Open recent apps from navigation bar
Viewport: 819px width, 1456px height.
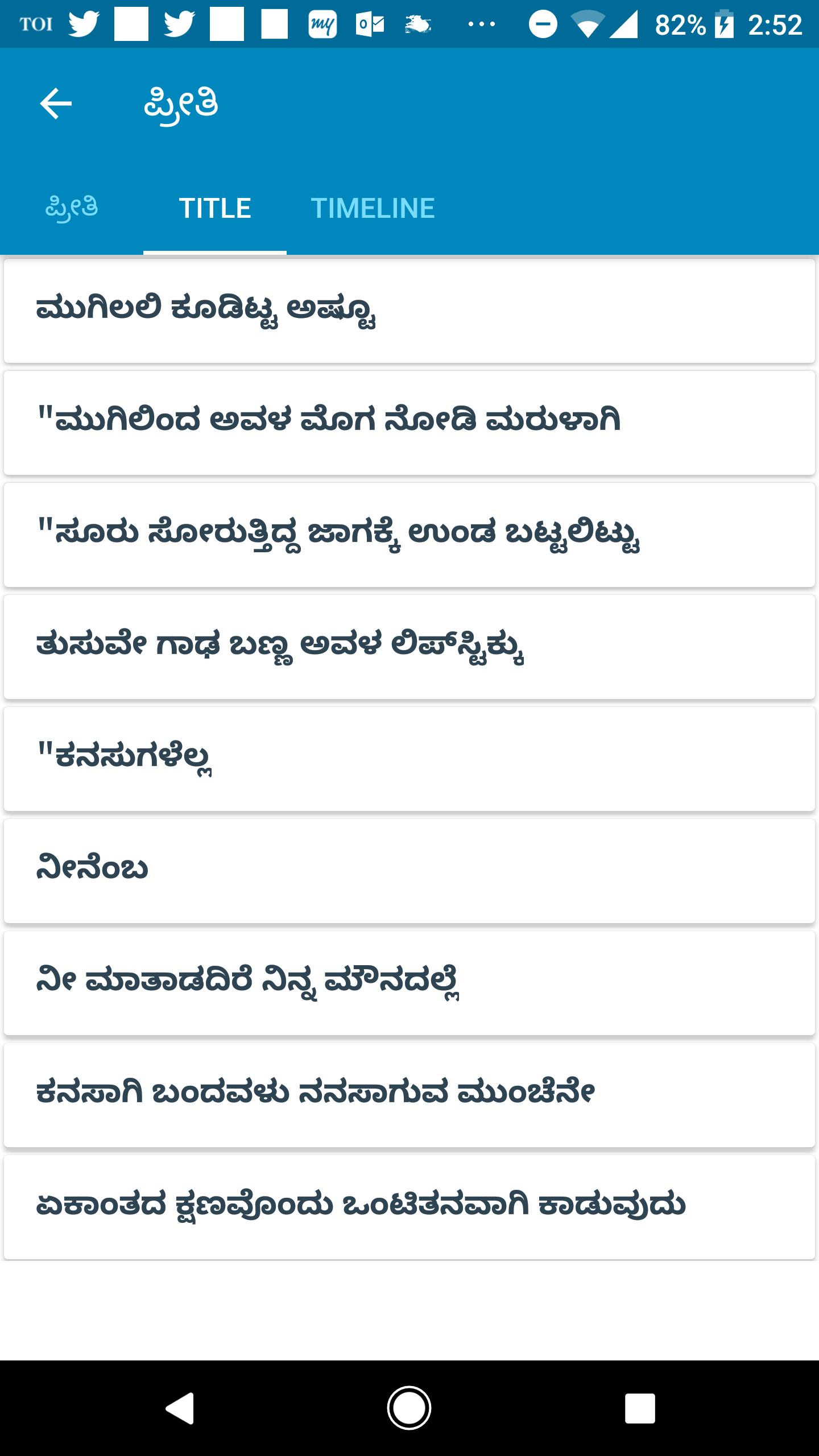click(640, 1408)
